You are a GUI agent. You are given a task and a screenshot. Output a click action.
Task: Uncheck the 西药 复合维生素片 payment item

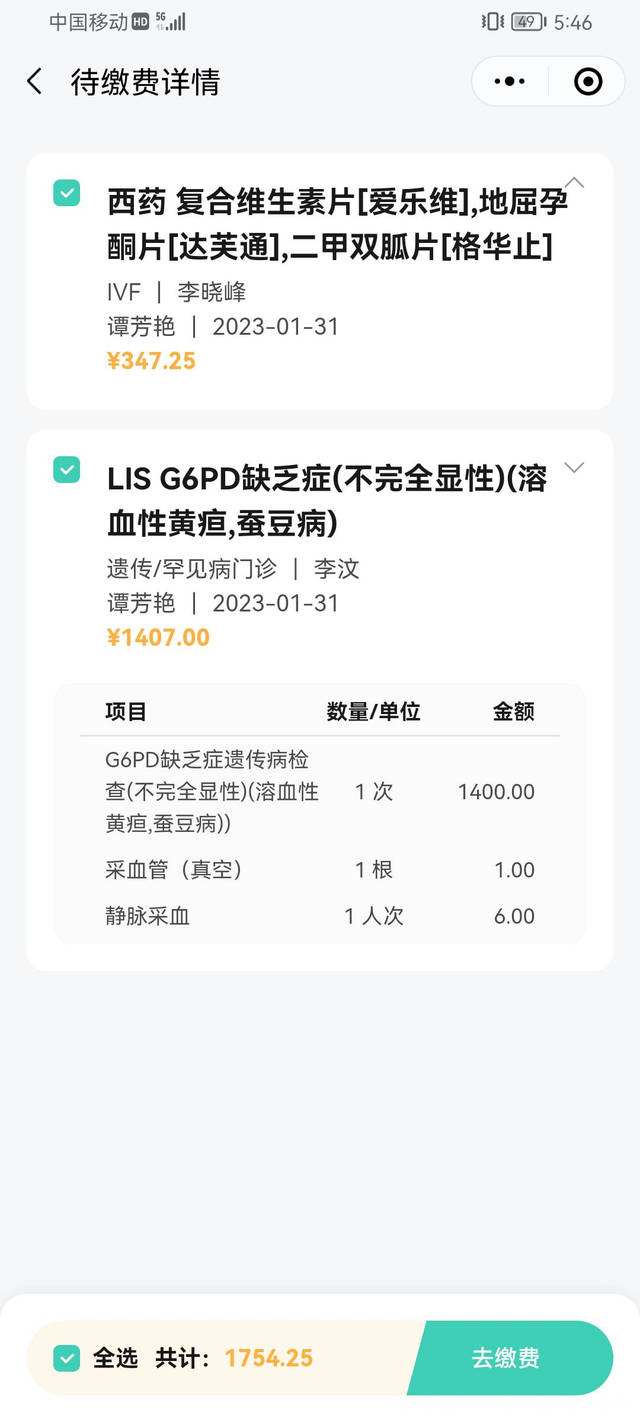[x=66, y=193]
